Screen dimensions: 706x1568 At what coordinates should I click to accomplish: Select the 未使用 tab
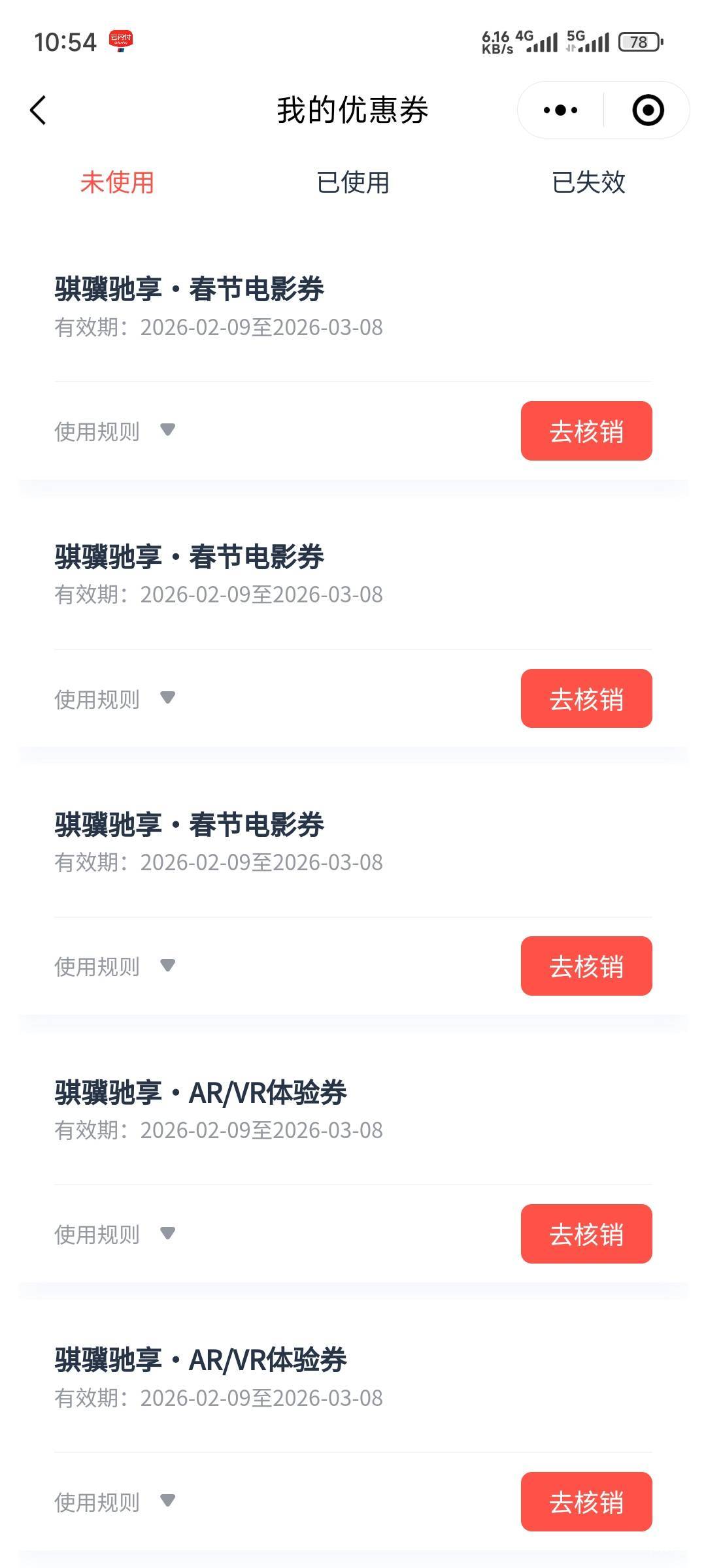click(117, 182)
